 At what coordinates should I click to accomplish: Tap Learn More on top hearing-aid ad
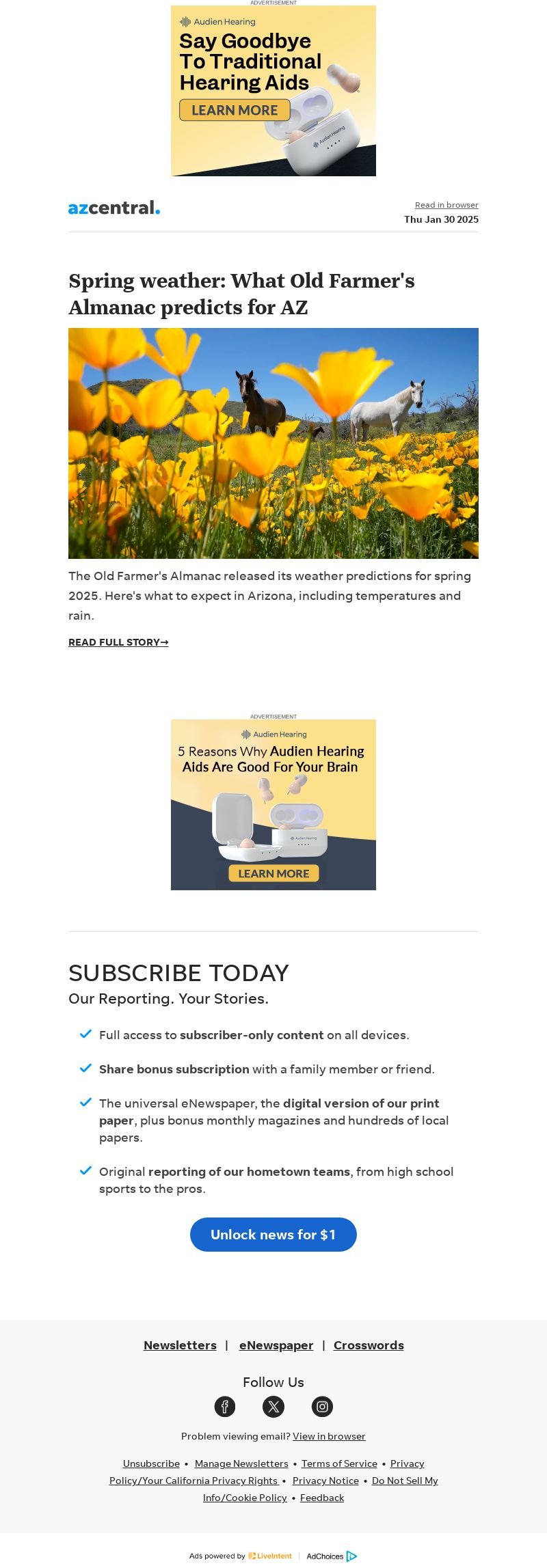point(235,110)
